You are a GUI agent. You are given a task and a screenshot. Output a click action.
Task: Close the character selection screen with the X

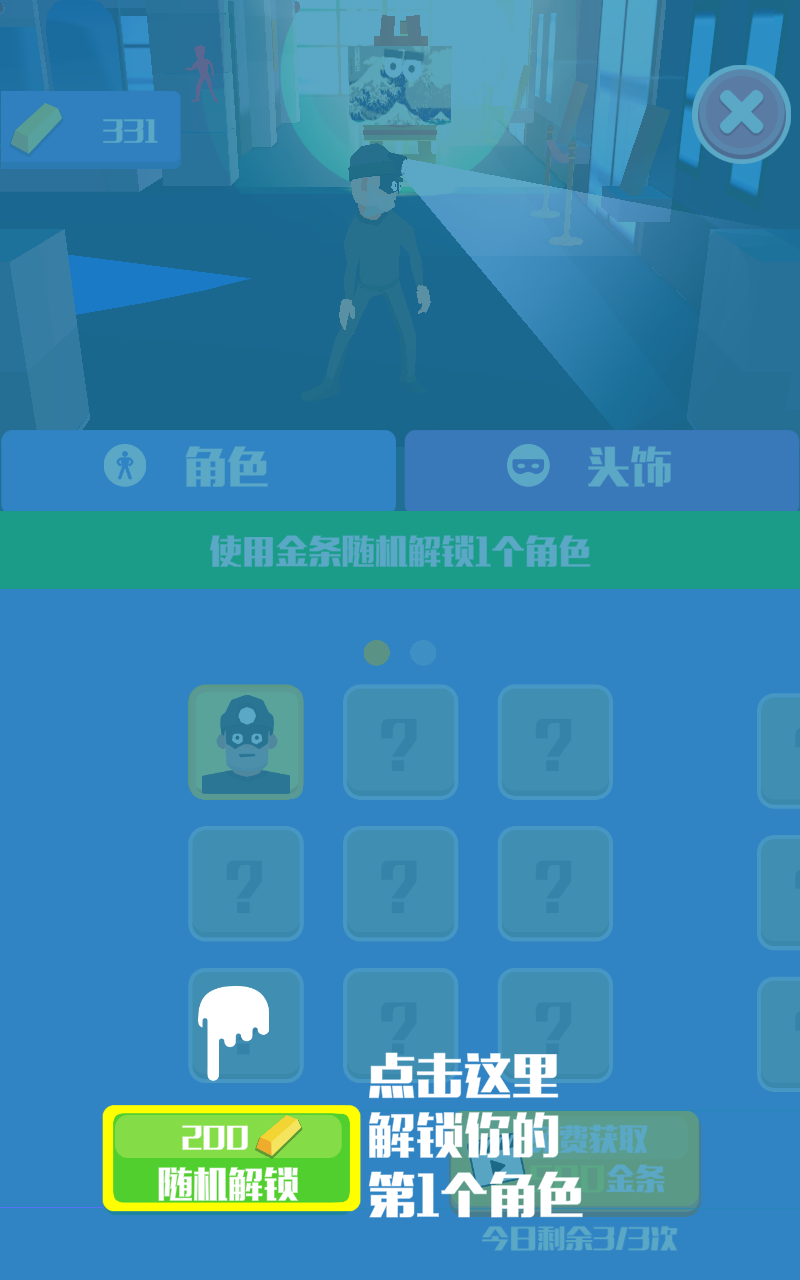pos(739,113)
